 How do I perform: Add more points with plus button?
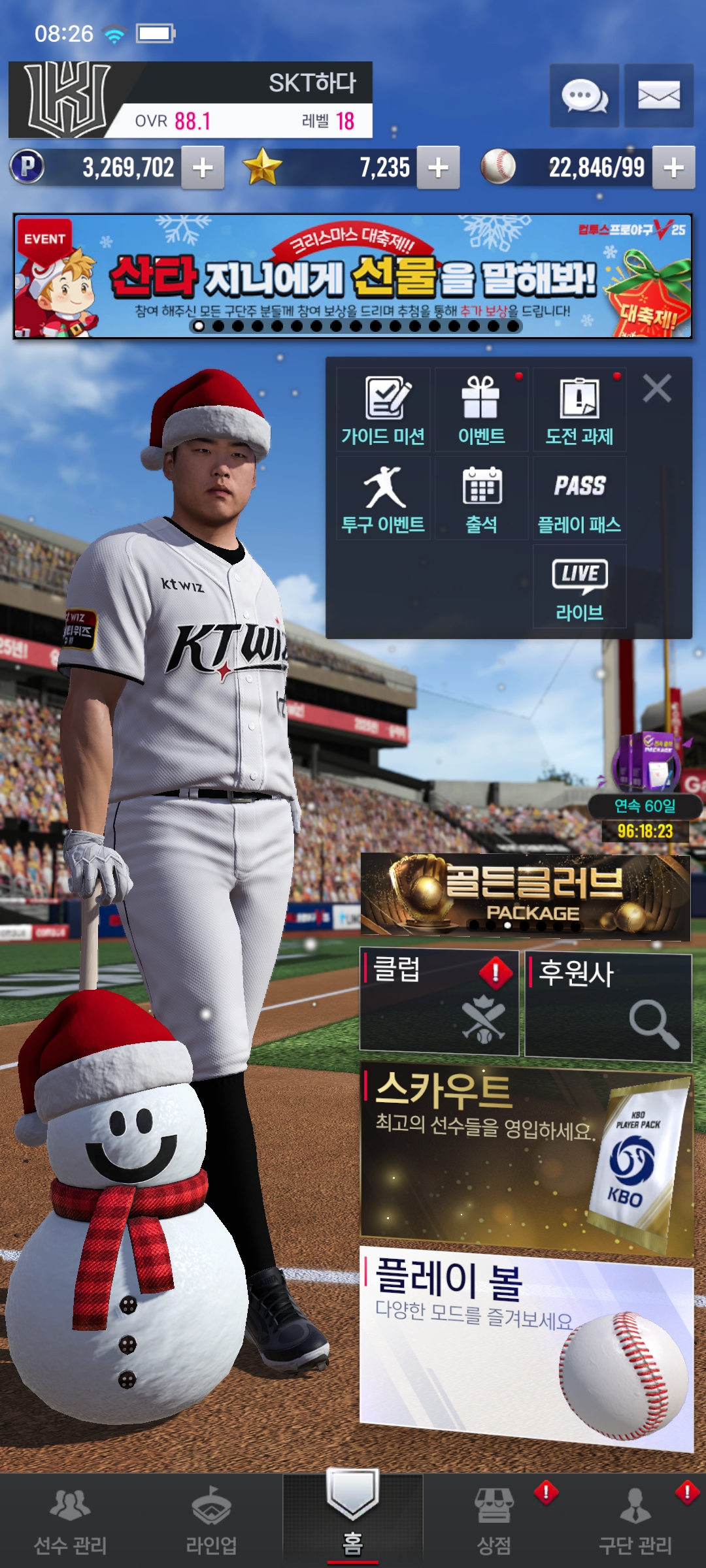(x=203, y=168)
